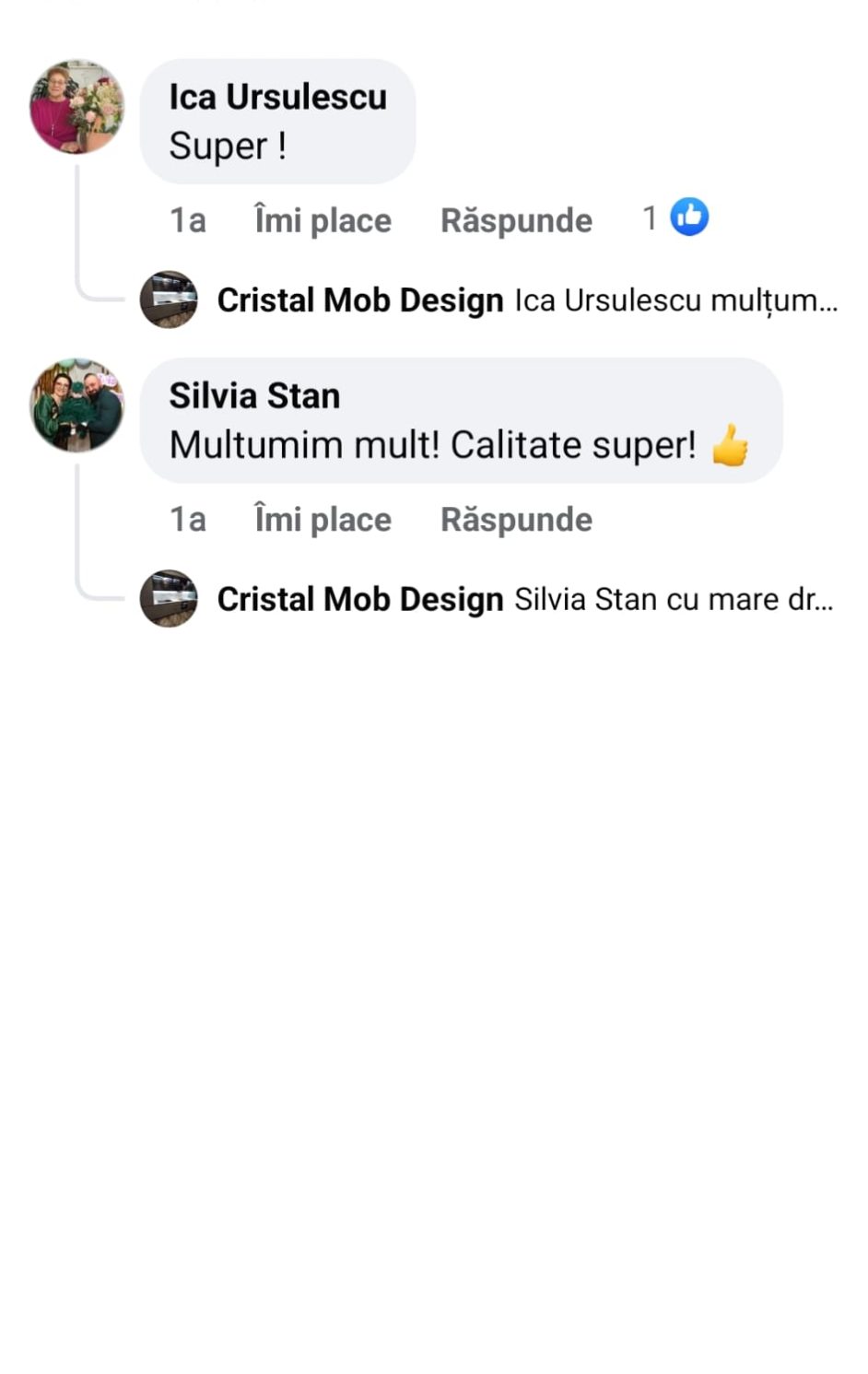Like Silvia Stan's comment with Îmi place
The height and width of the screenshot is (1374, 868).
point(323,520)
